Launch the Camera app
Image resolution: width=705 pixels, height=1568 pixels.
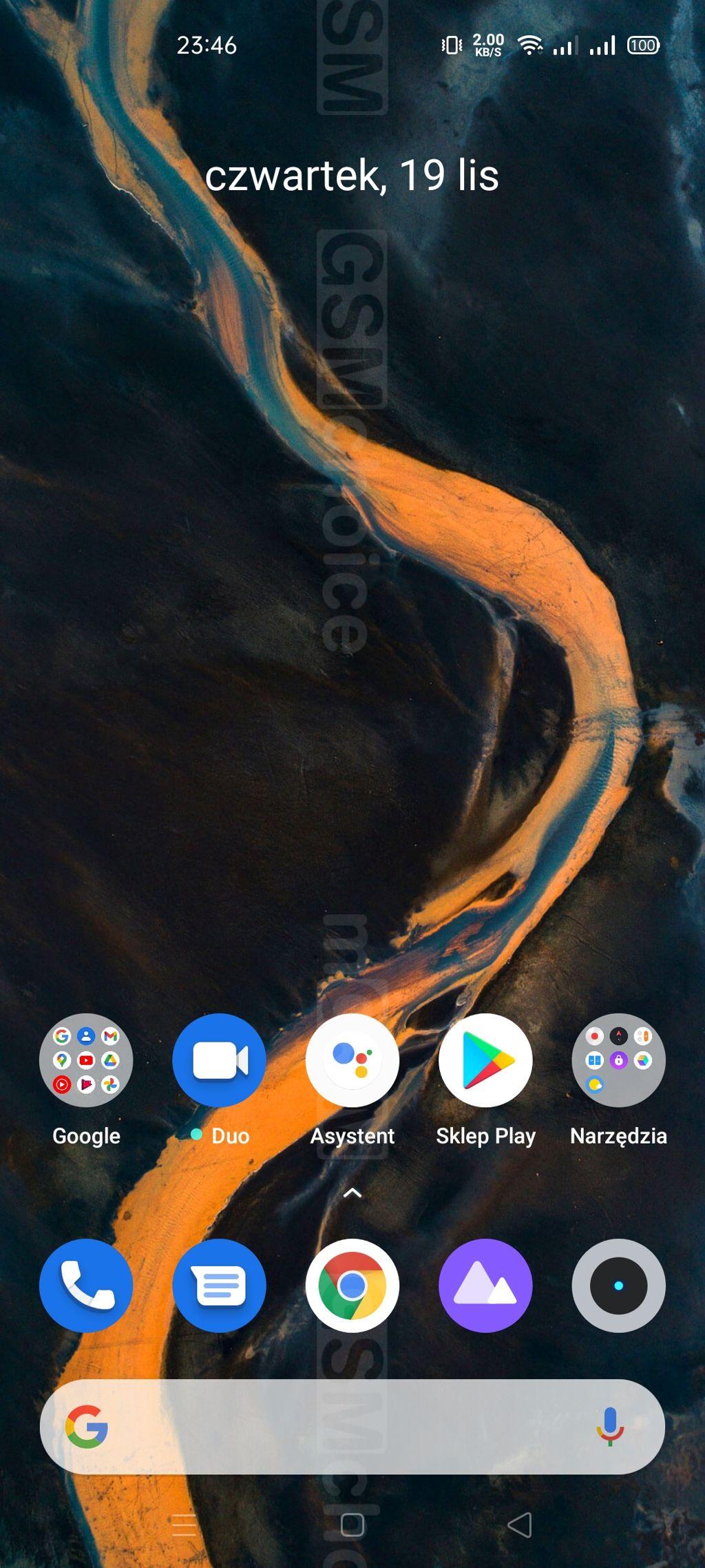618,1286
